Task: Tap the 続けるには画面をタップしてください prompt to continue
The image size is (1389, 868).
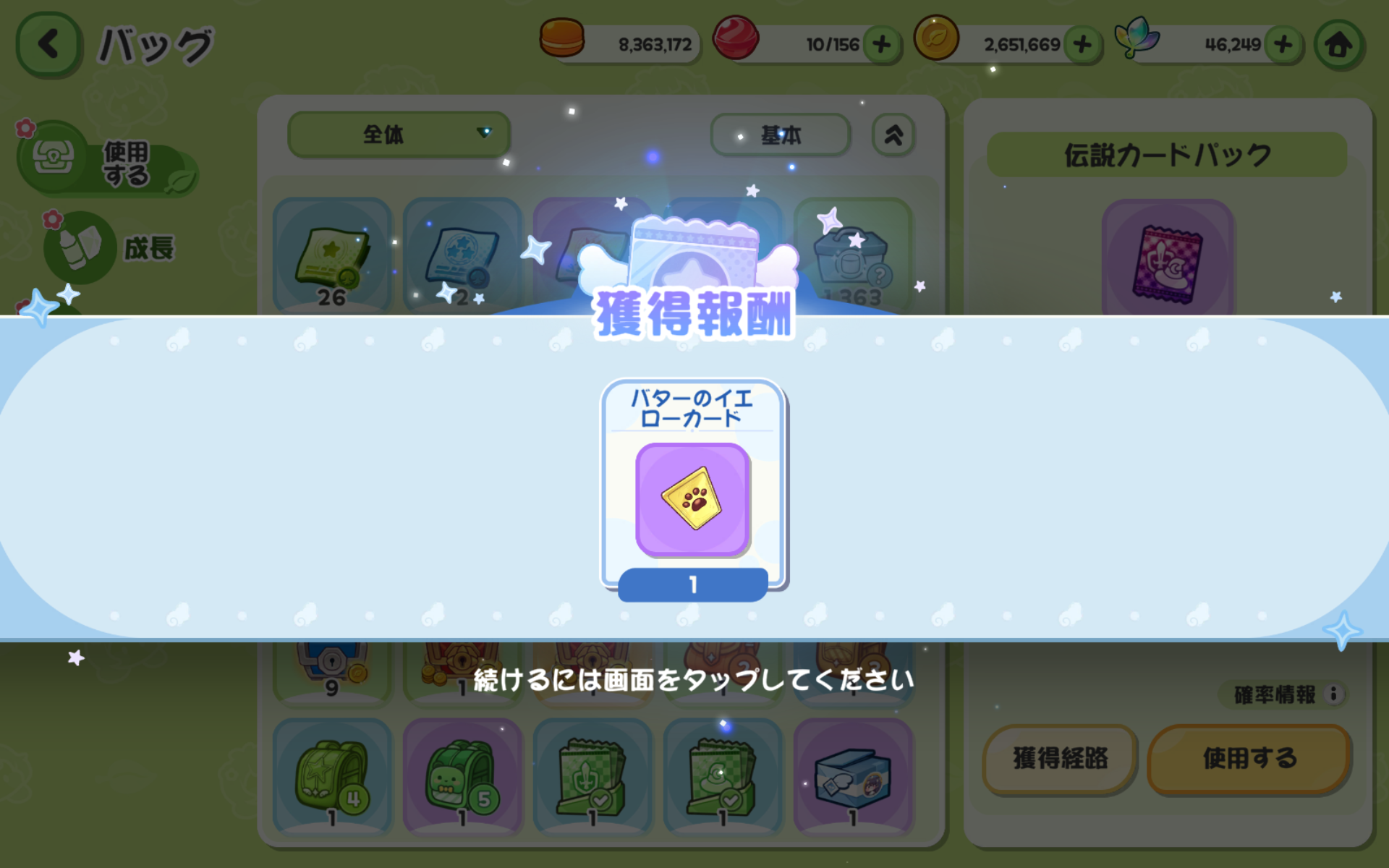Action: 694,680
